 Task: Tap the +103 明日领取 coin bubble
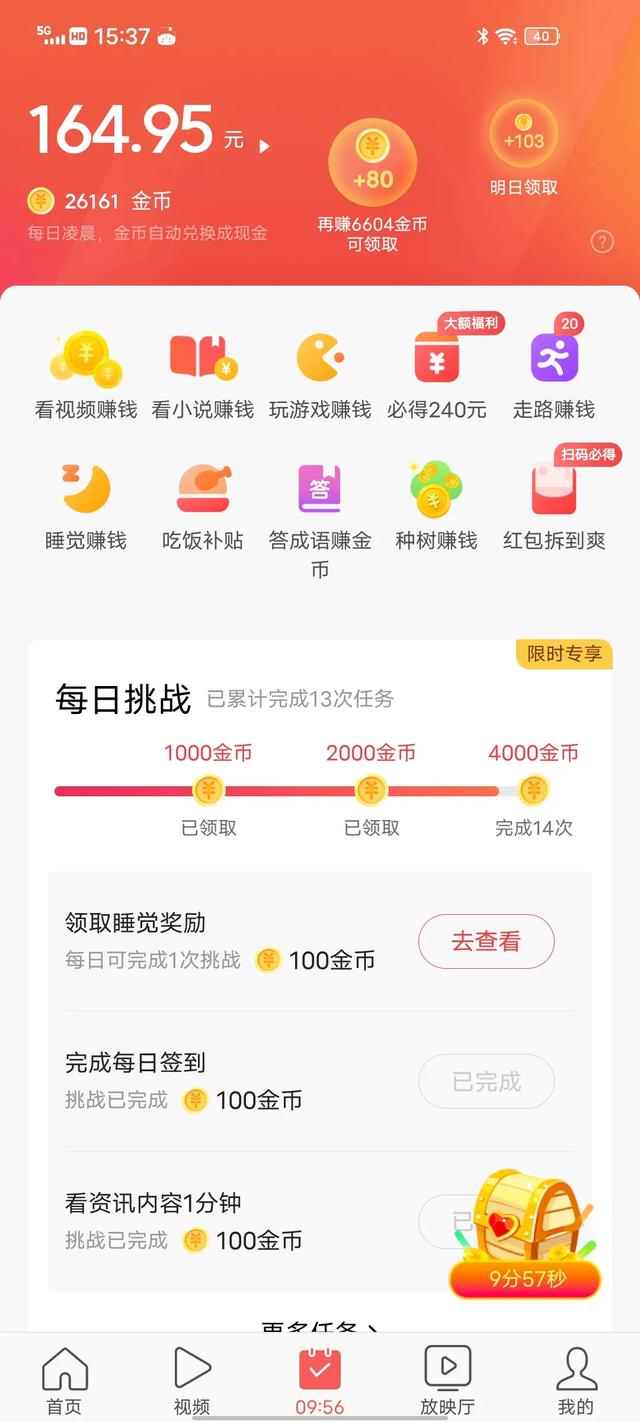coord(524,135)
